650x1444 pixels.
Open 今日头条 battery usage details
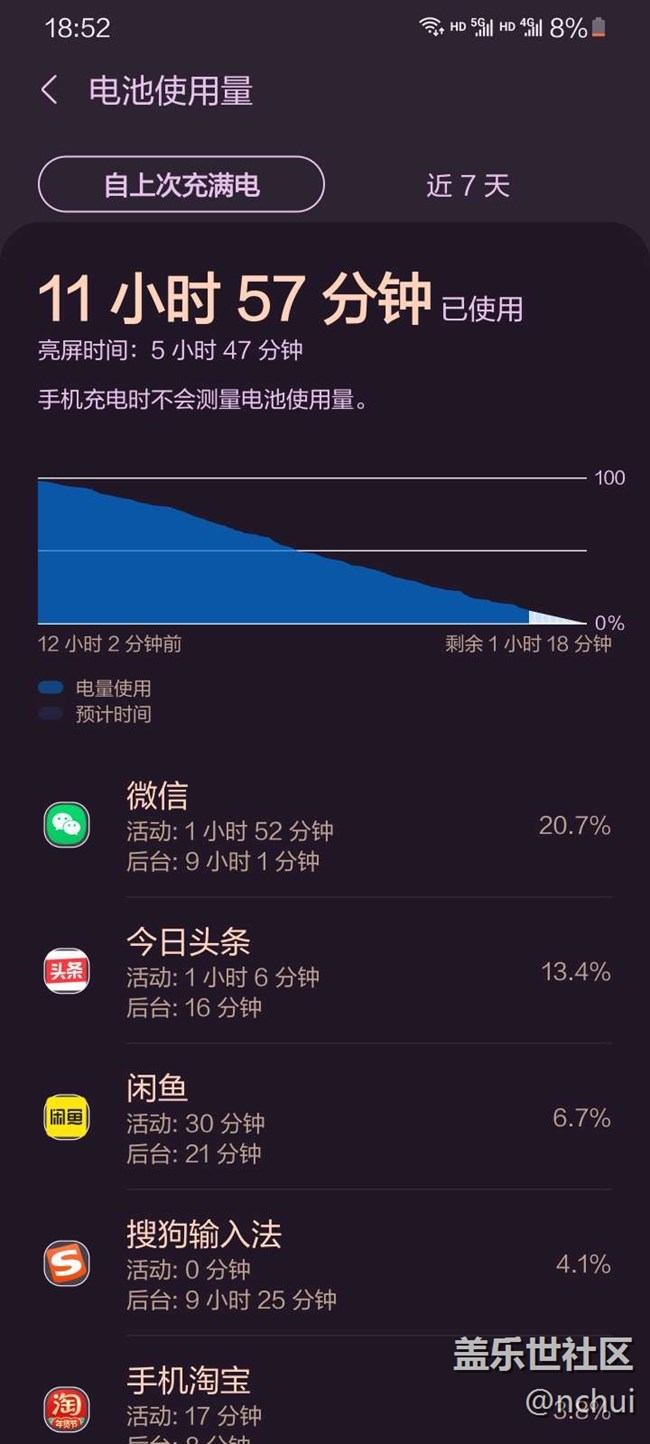tap(325, 971)
